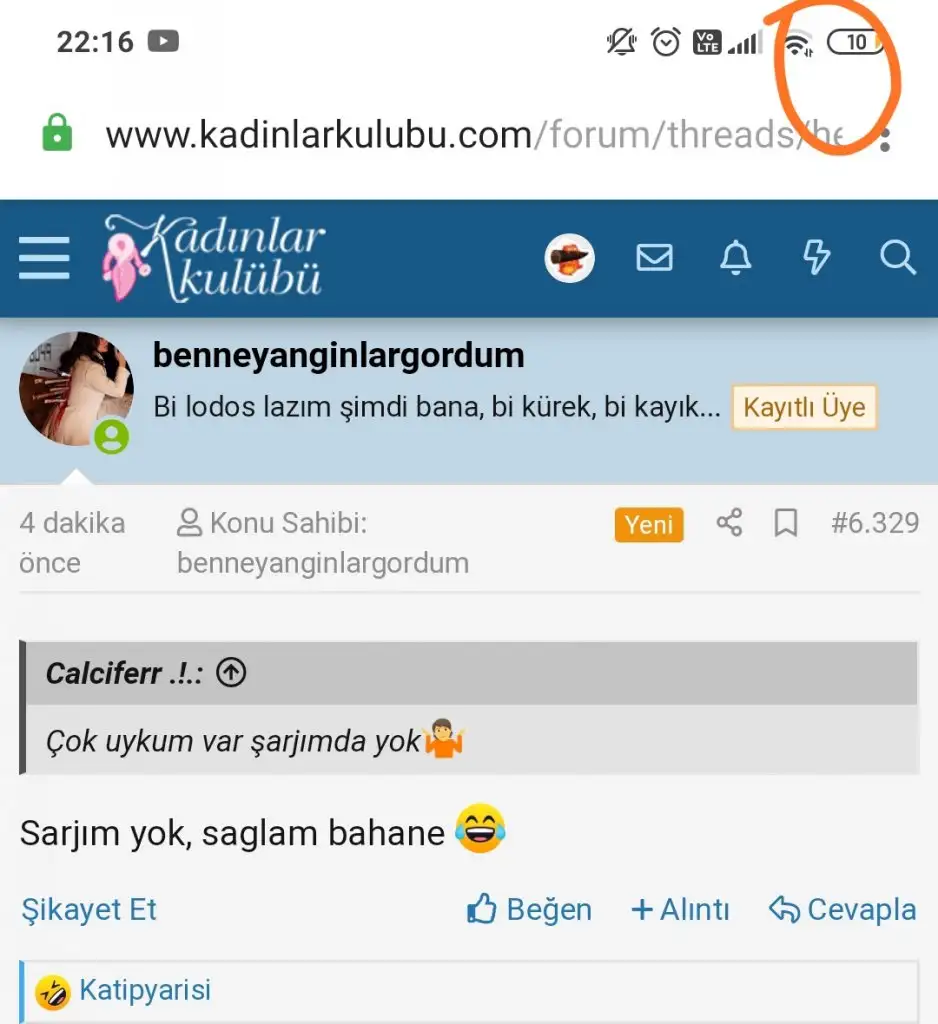Open the browser overflow menu
This screenshot has width=938, height=1024.
click(x=884, y=136)
